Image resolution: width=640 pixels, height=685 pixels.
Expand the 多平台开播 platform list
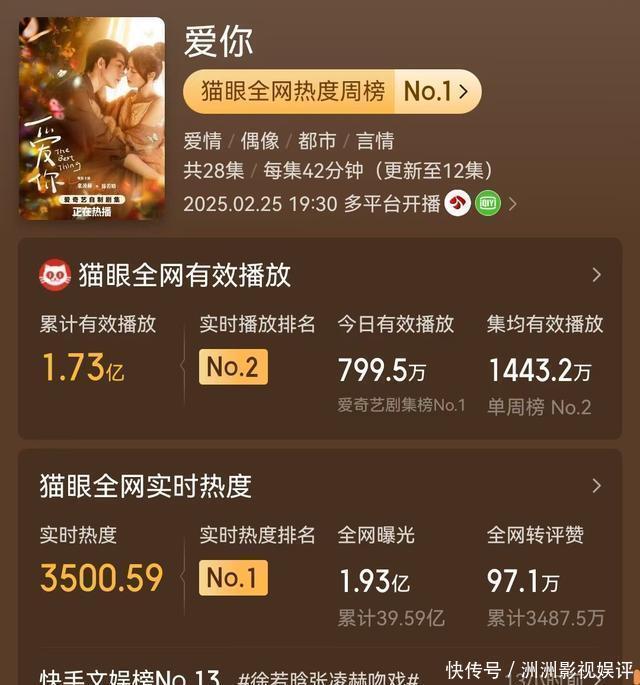point(513,204)
